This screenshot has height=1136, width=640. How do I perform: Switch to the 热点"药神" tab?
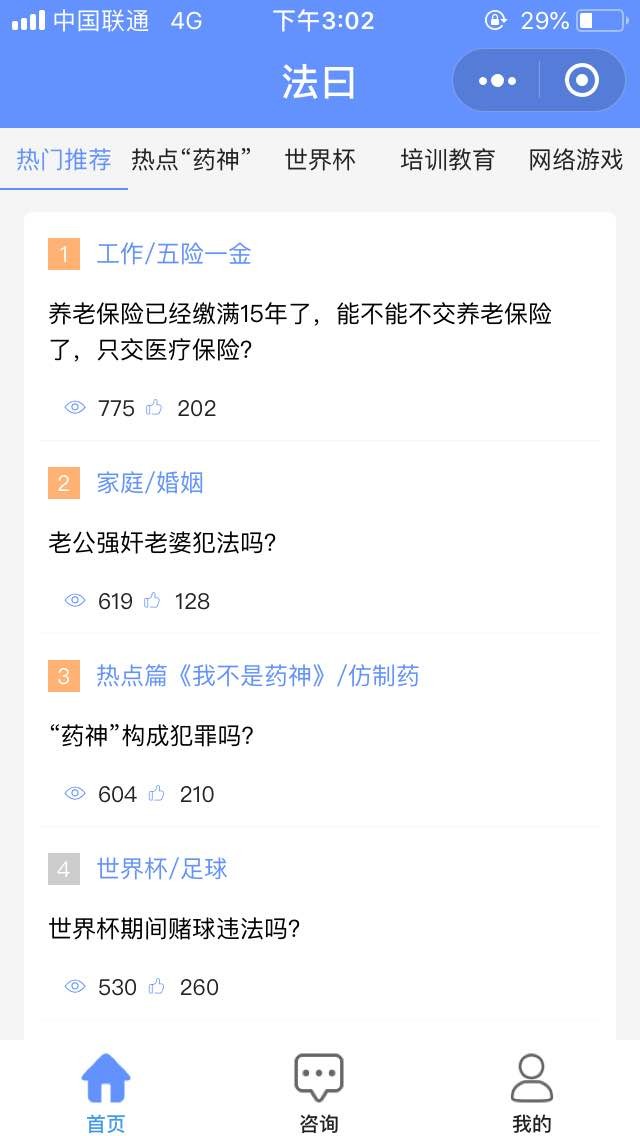(192, 159)
